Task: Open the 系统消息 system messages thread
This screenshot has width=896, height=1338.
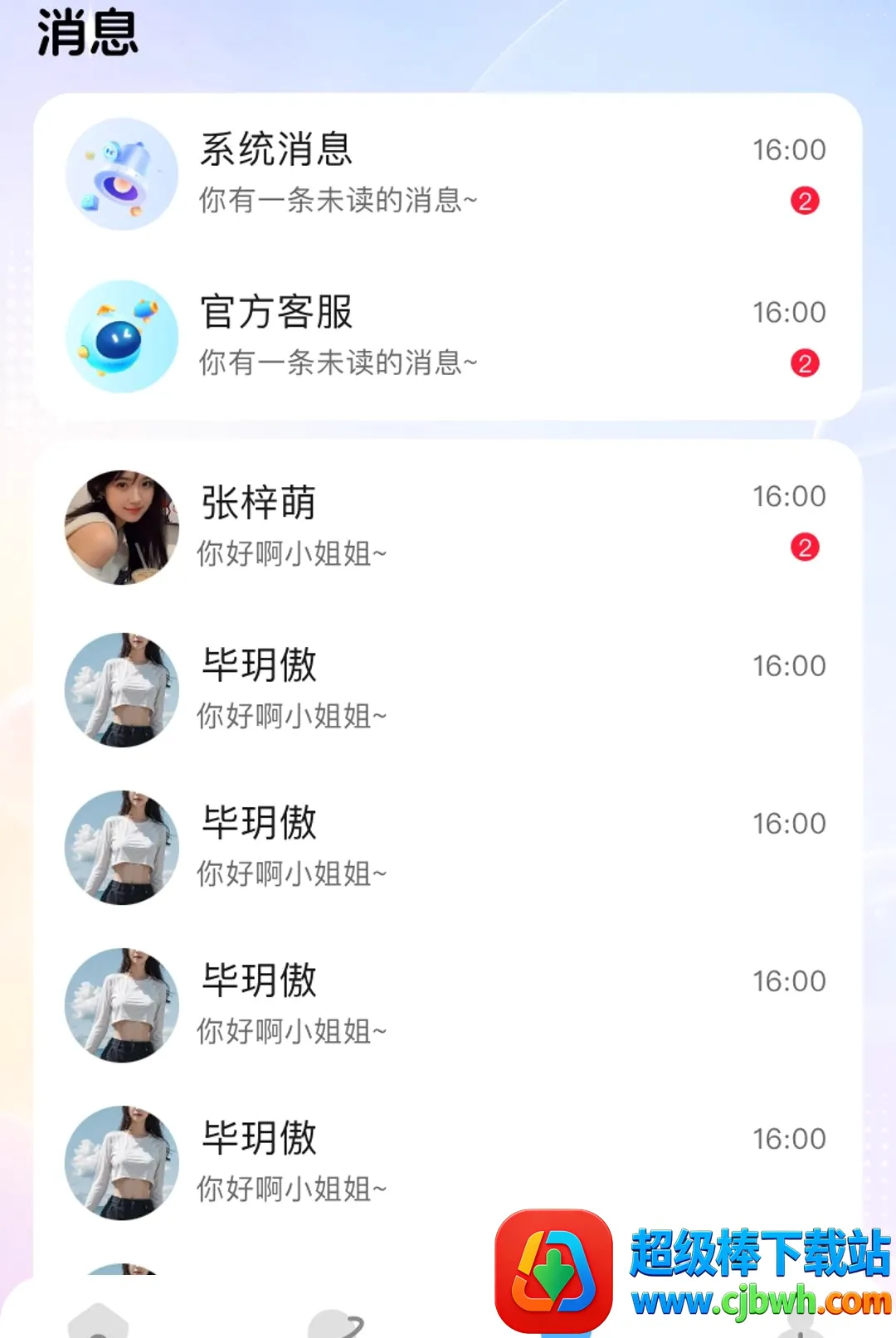Action: tap(447, 174)
